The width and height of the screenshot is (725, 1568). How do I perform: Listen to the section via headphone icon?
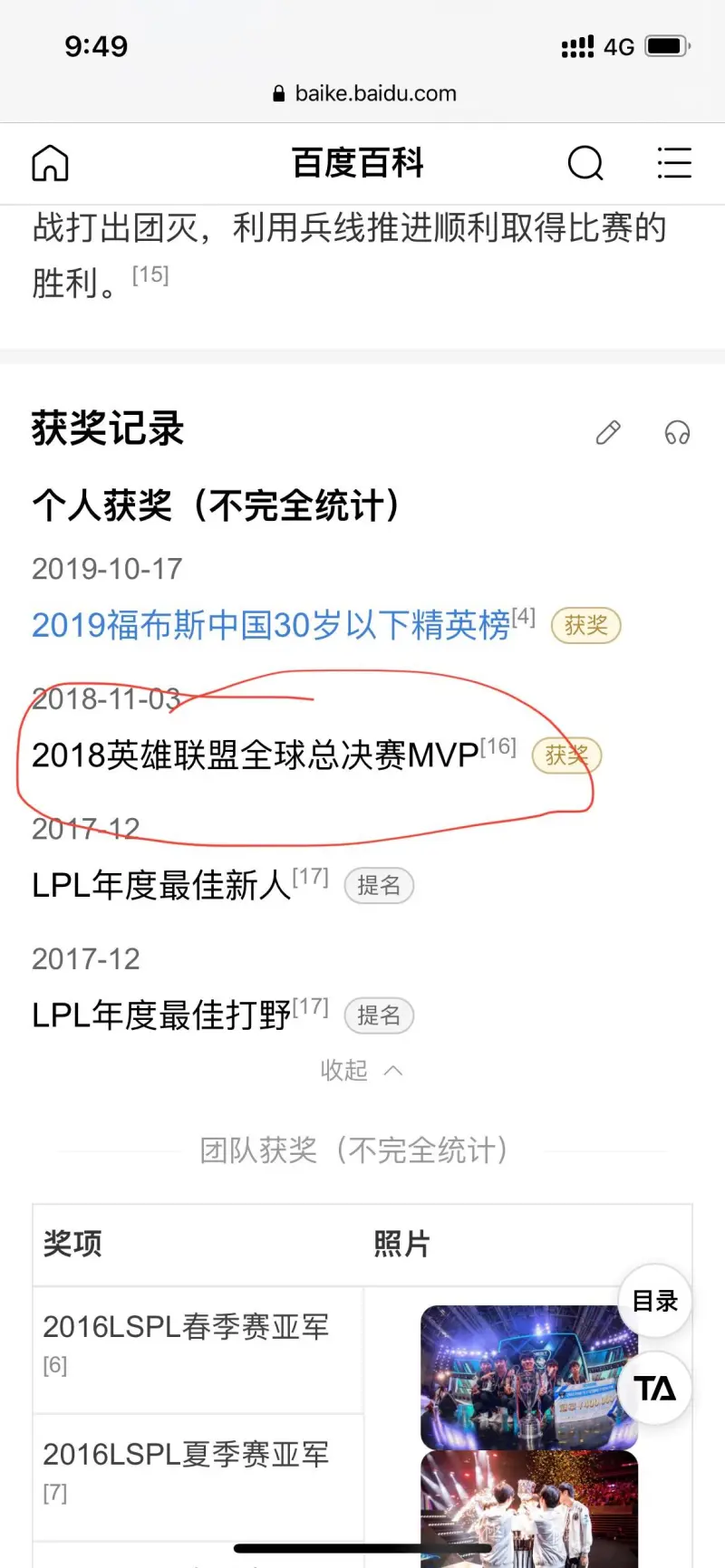pyautogui.click(x=677, y=433)
